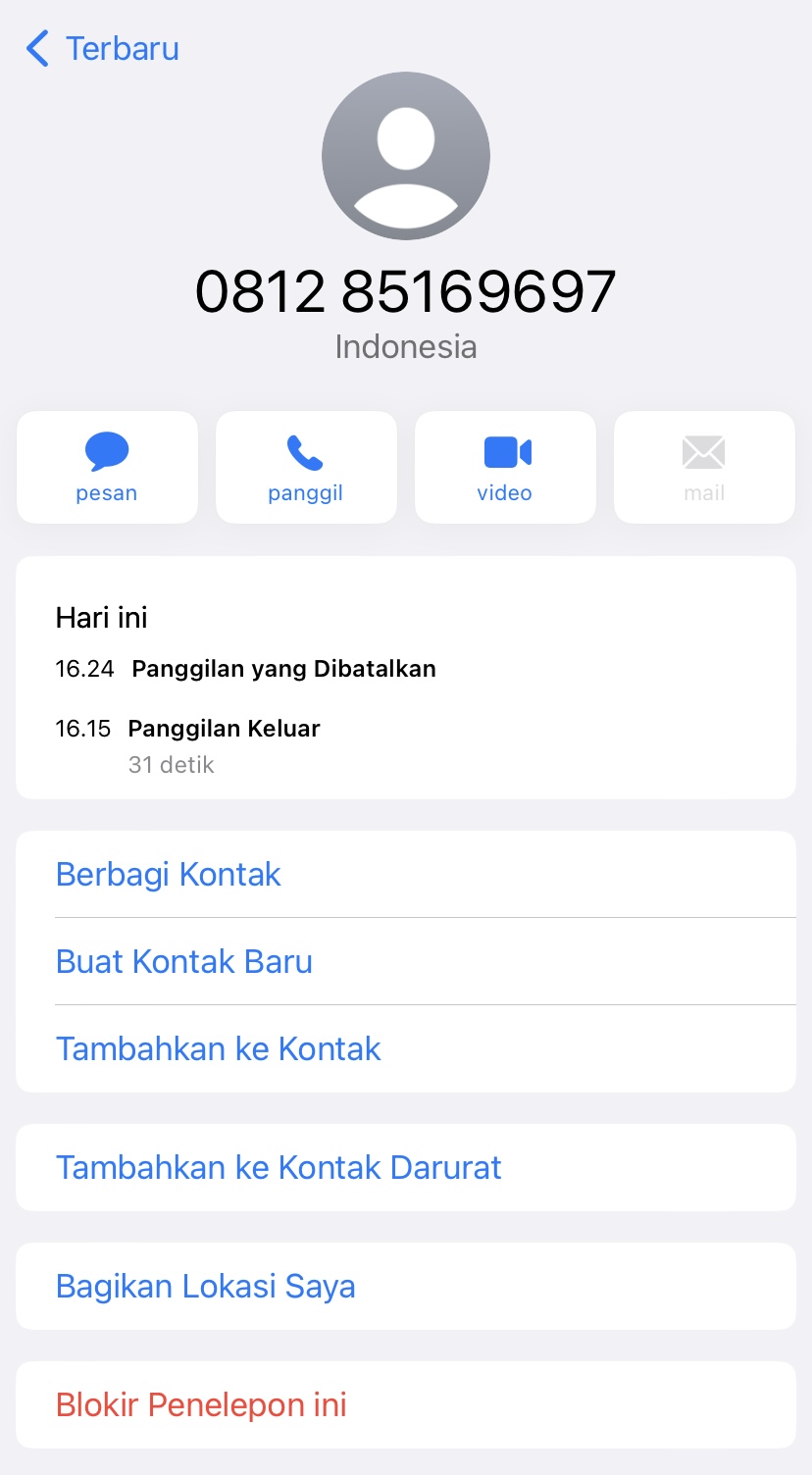Block caller with Blokir Penelepon ini
Image resolution: width=812 pixels, height=1475 pixels.
point(202,1404)
